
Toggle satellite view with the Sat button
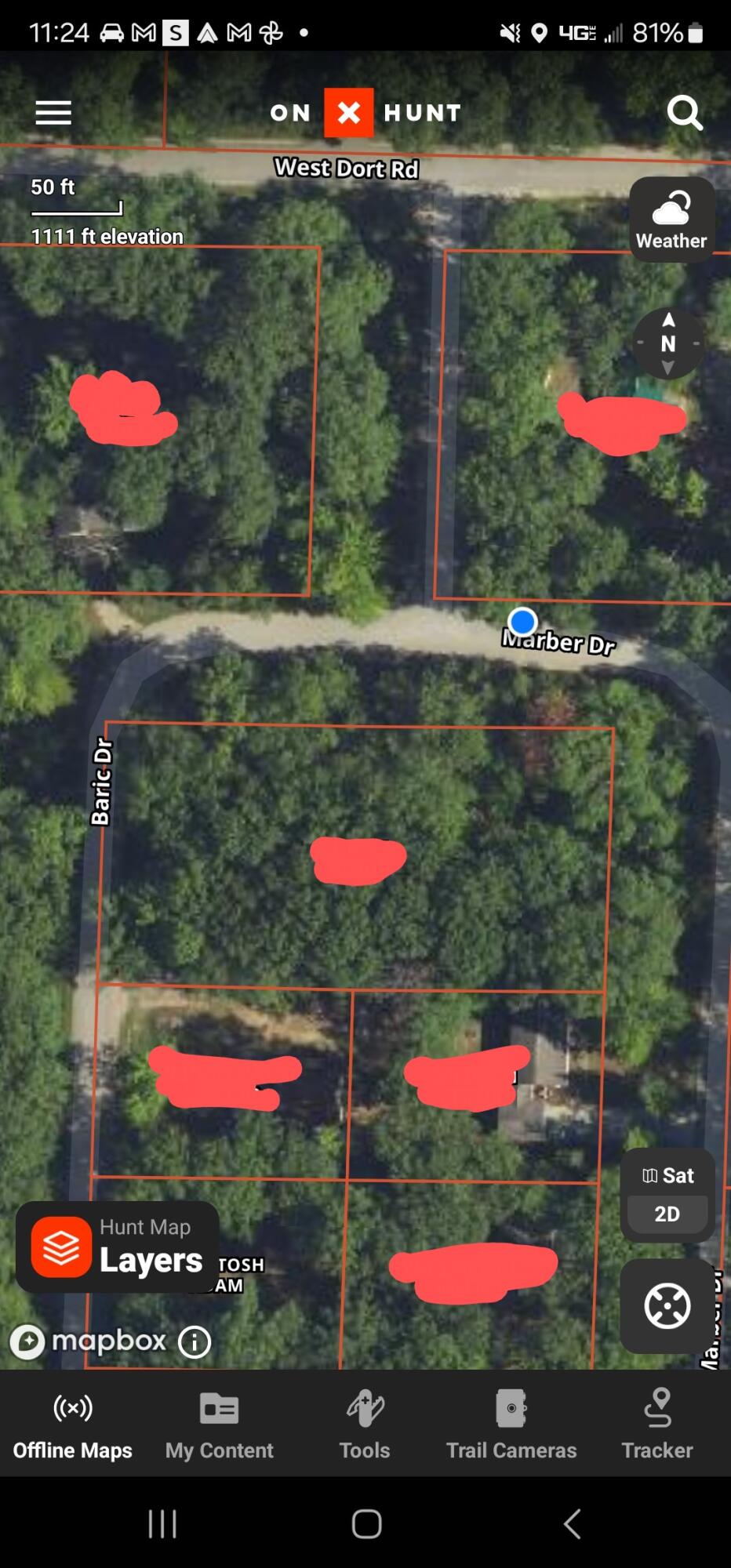667,1175
